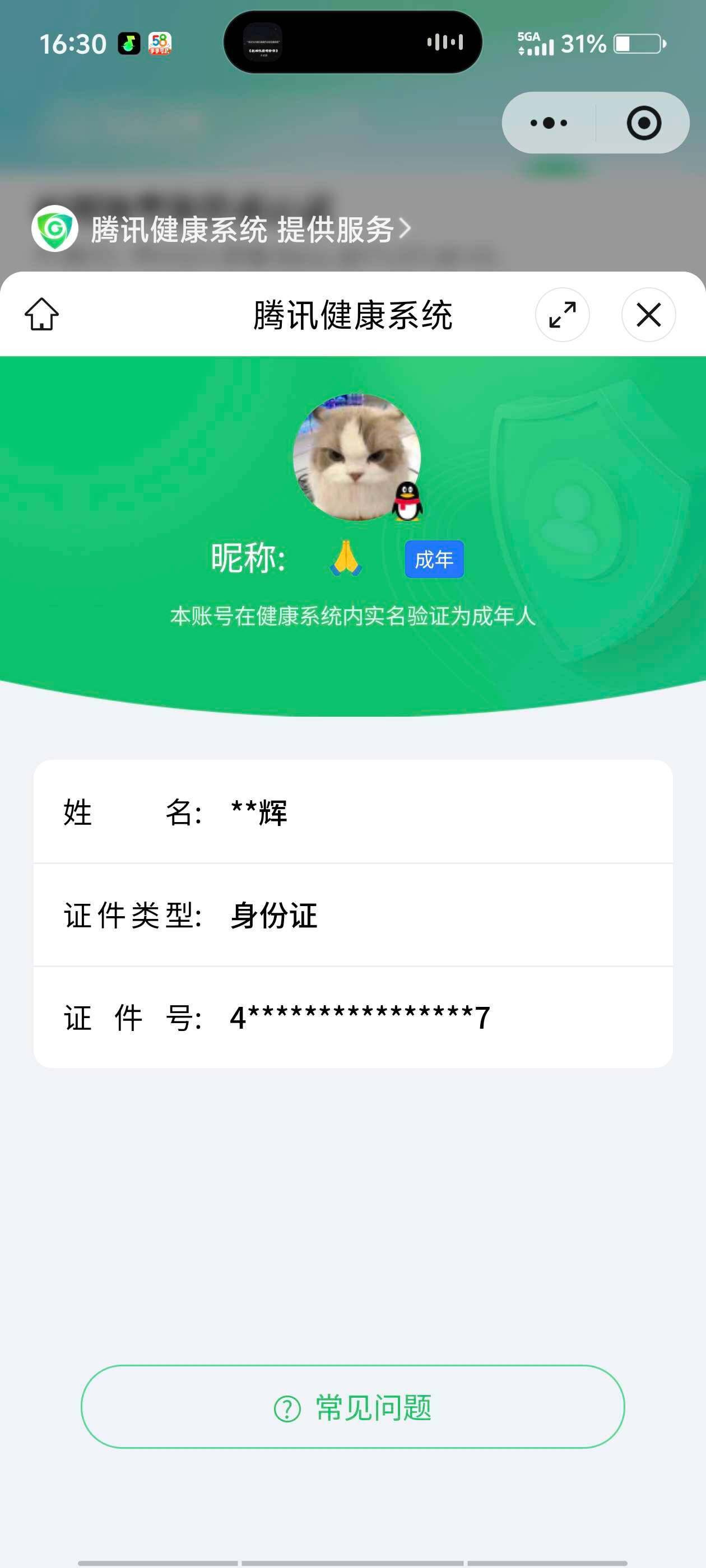This screenshot has height=1568, width=706.
Task: Click the home icon in the title bar
Action: point(43,314)
